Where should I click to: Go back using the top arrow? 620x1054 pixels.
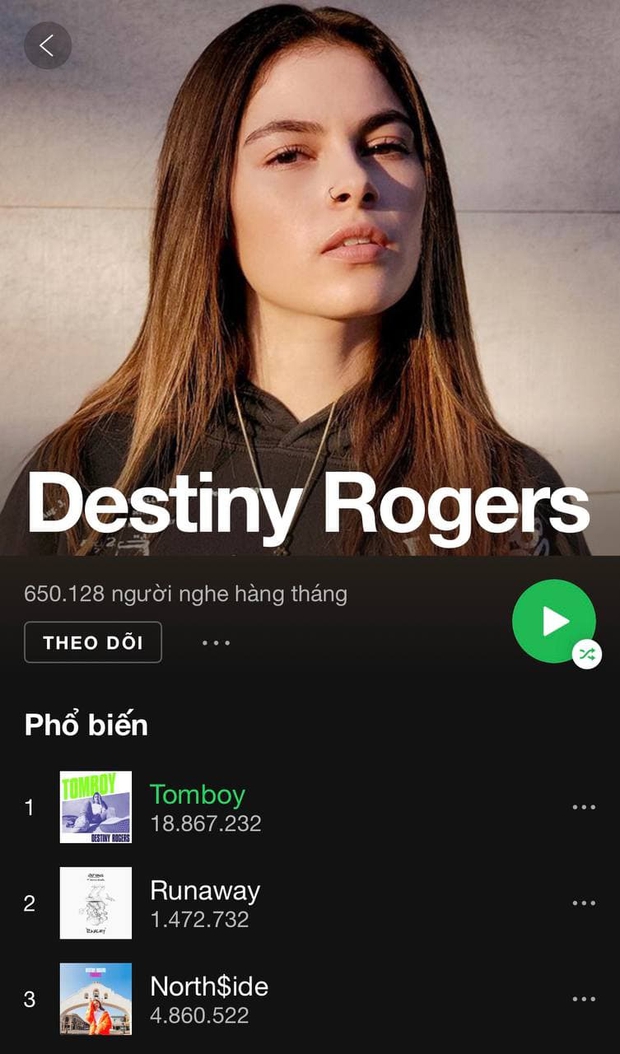click(x=47, y=46)
